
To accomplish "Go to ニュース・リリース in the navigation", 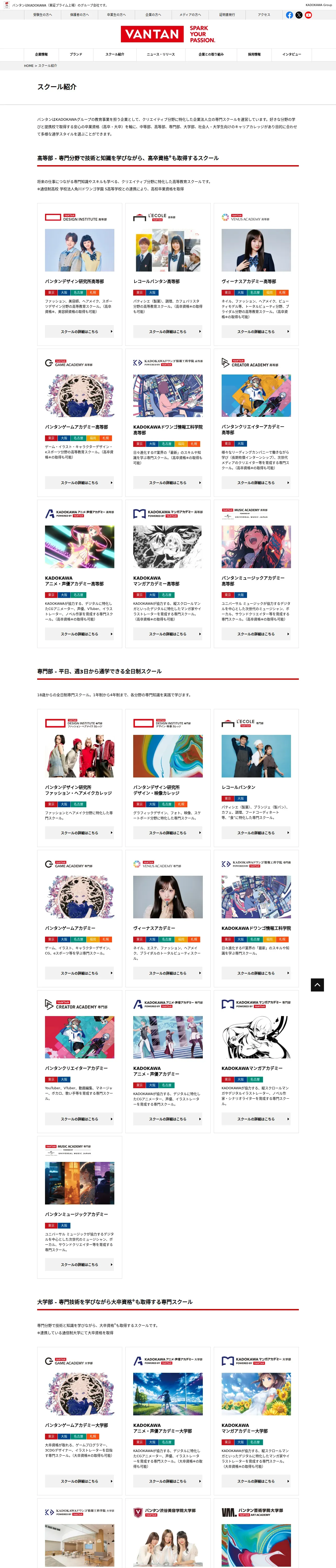I will (160, 54).
